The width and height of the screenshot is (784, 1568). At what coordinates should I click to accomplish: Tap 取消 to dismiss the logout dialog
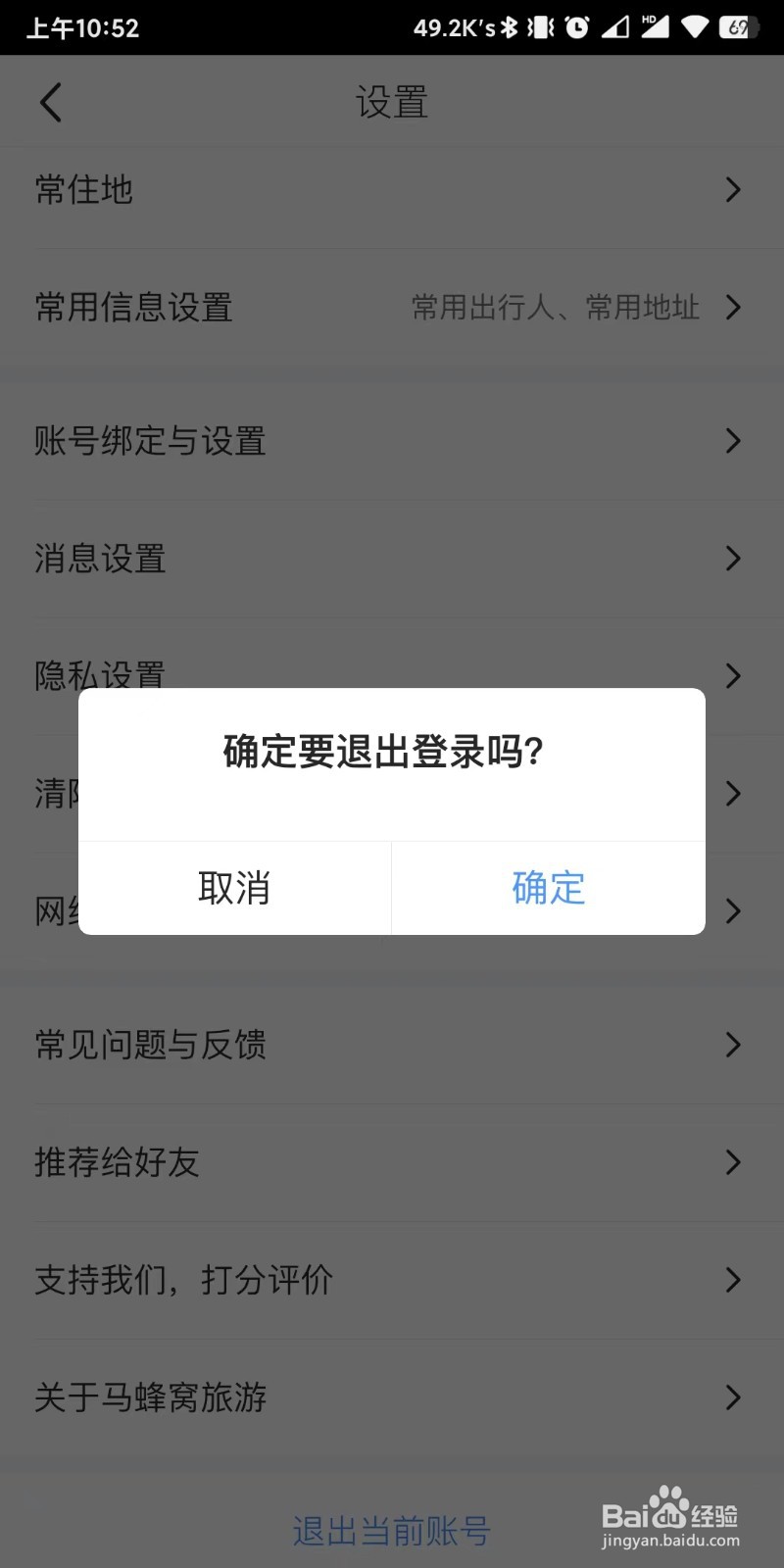234,888
